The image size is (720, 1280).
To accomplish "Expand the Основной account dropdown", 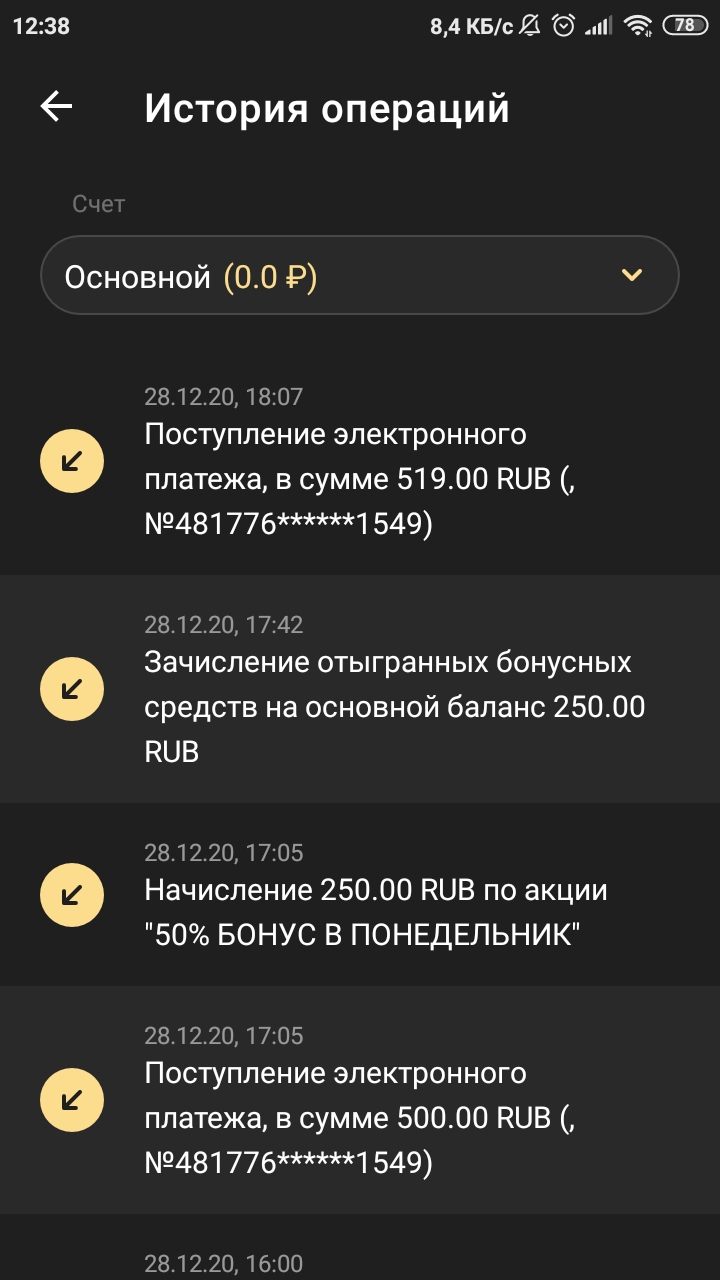I will (x=360, y=275).
